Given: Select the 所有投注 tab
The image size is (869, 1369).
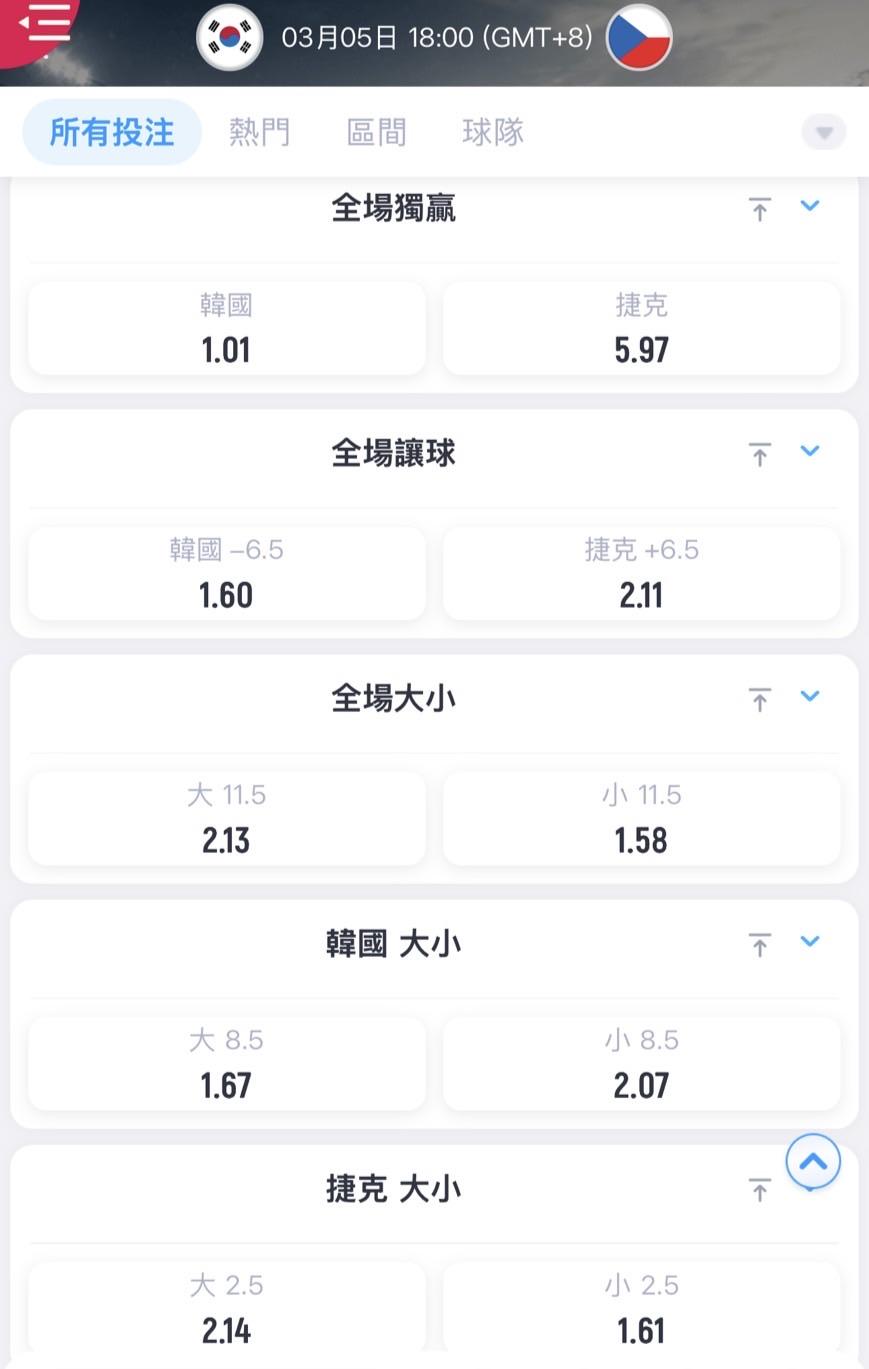Looking at the screenshot, I should (112, 132).
